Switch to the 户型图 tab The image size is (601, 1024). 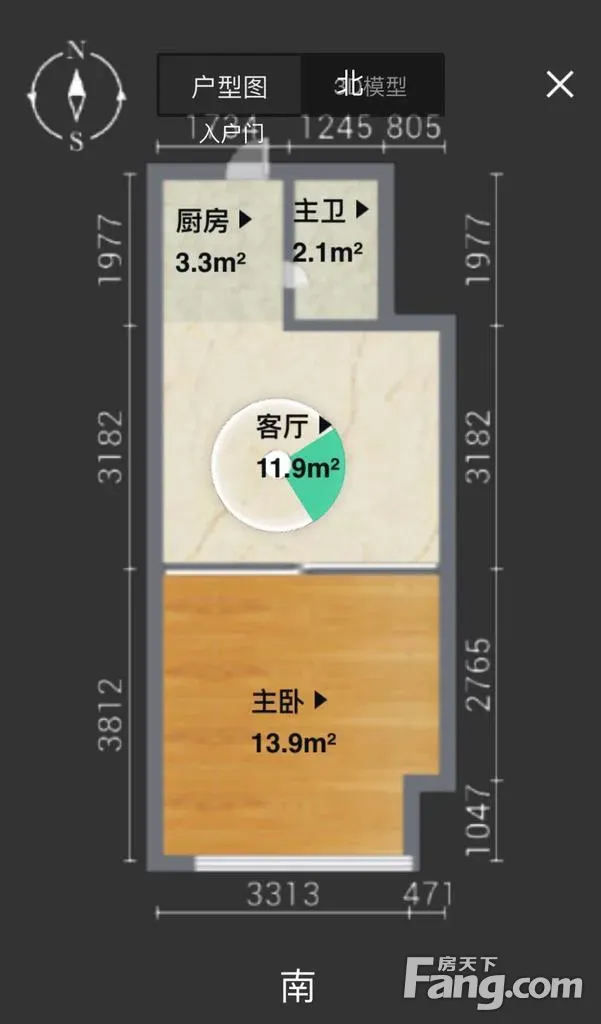230,86
